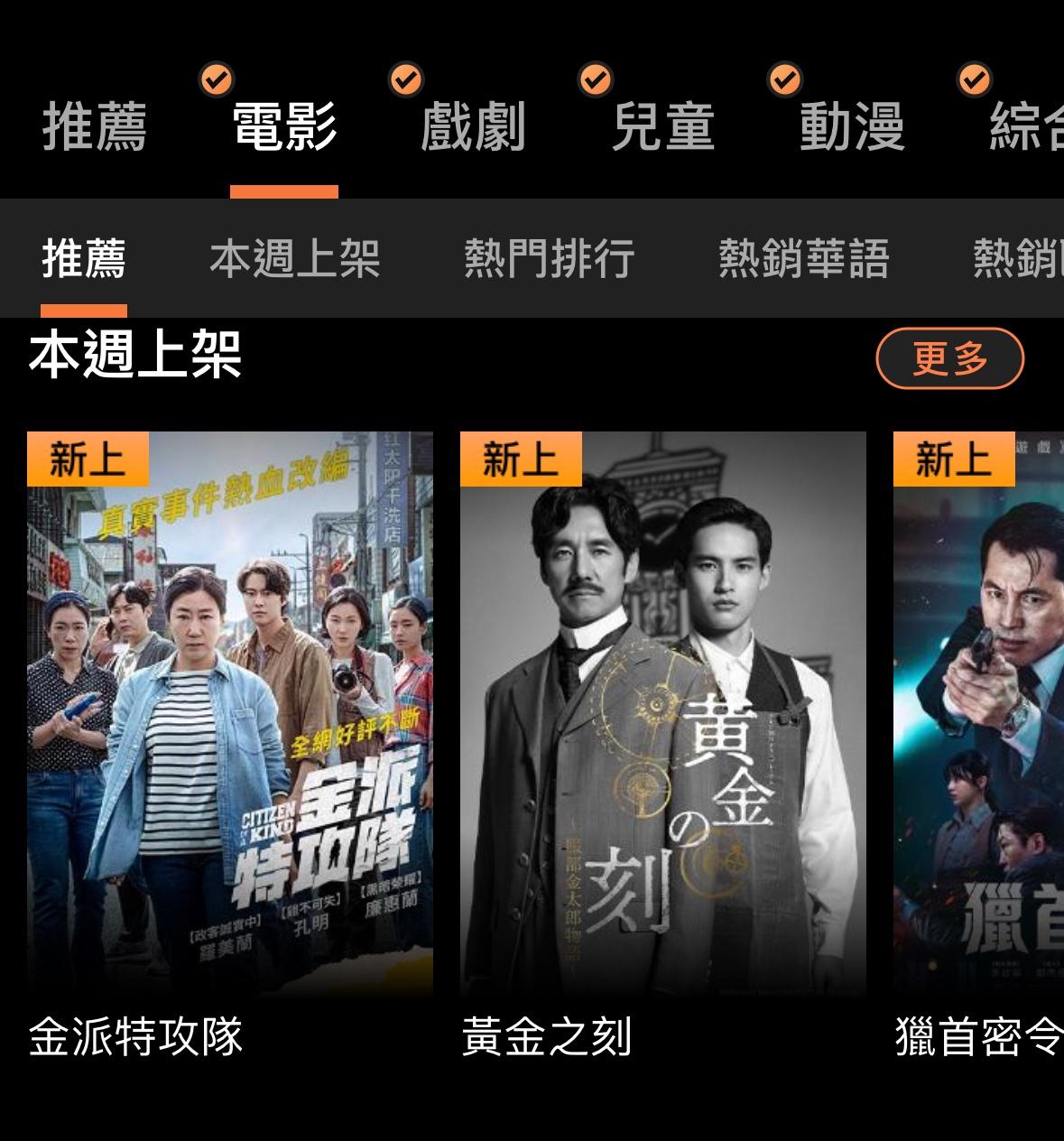Select the 推薦 sub-tab under 電影
Viewport: 1064px width, 1141px height.
[x=83, y=259]
